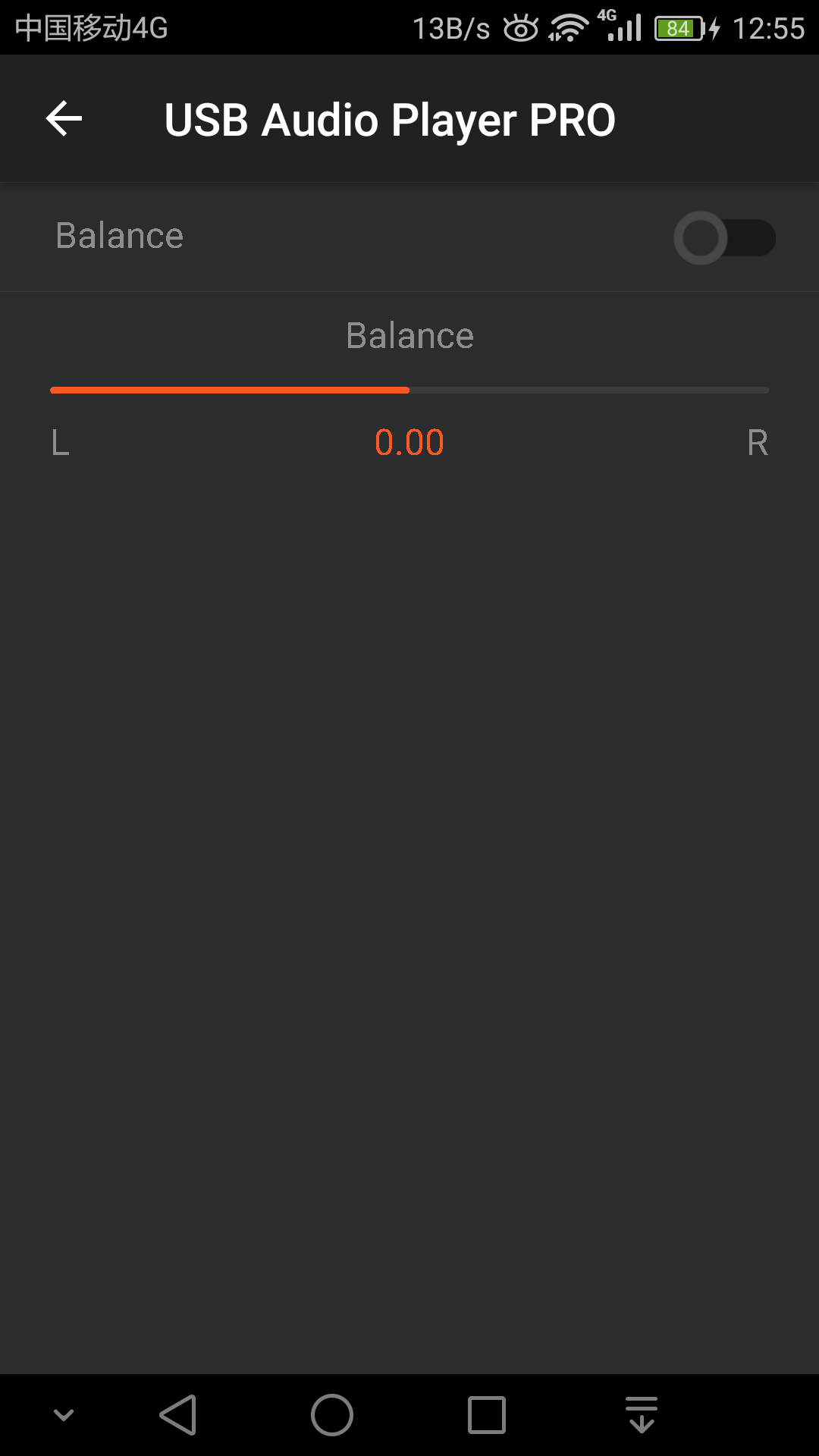Tap the USB Audio Player PRO title
The width and height of the screenshot is (819, 1456).
[x=389, y=119]
